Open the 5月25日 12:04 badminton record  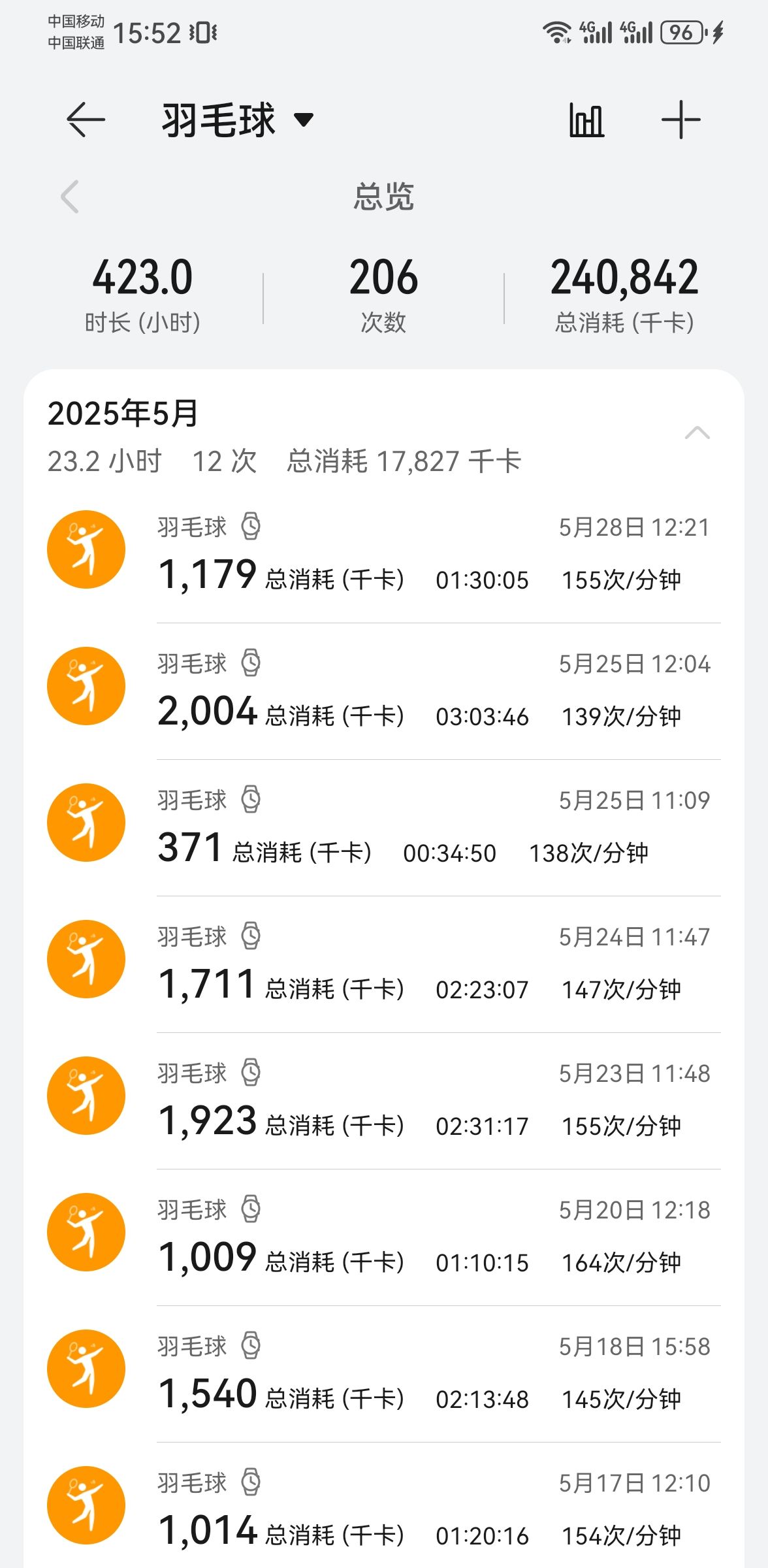pos(384,691)
